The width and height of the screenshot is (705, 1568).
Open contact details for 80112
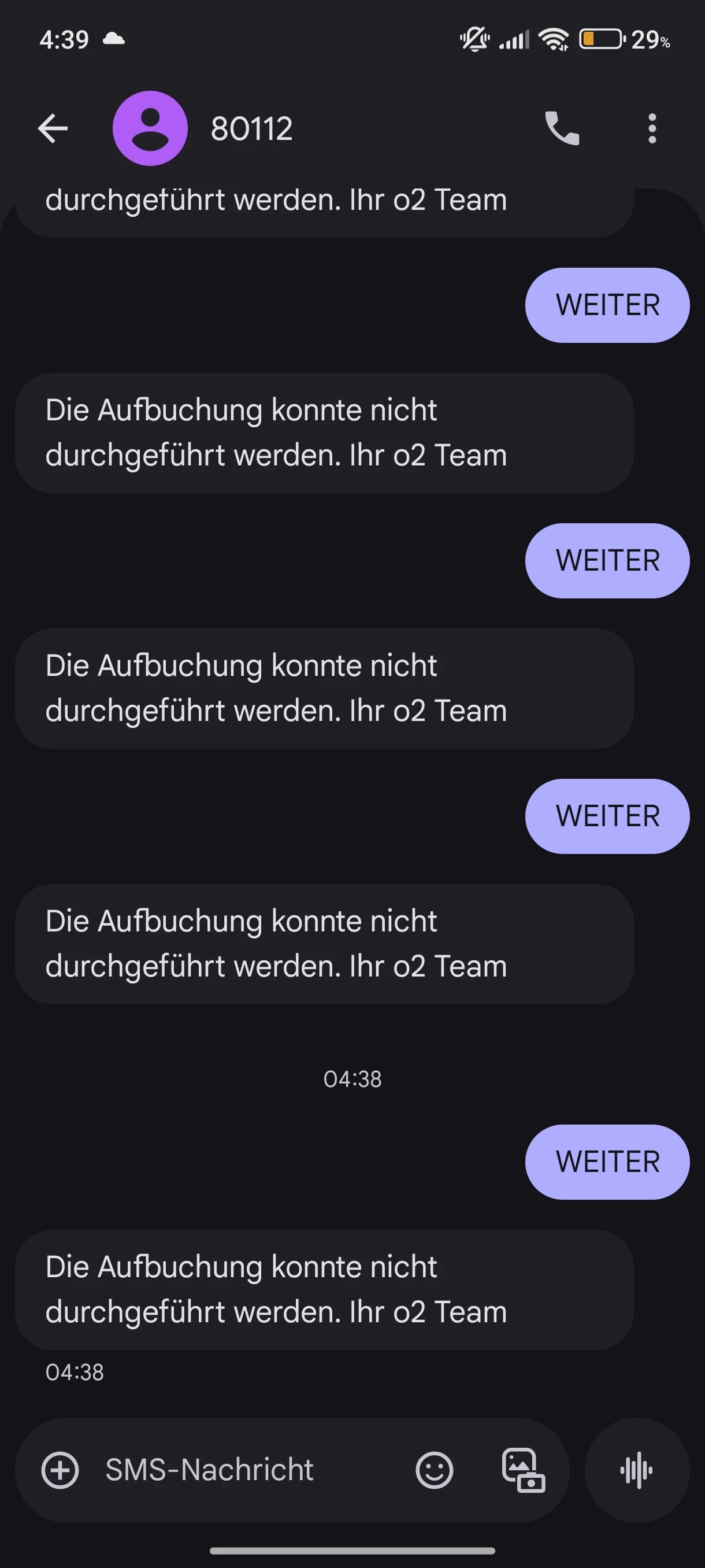pos(251,128)
